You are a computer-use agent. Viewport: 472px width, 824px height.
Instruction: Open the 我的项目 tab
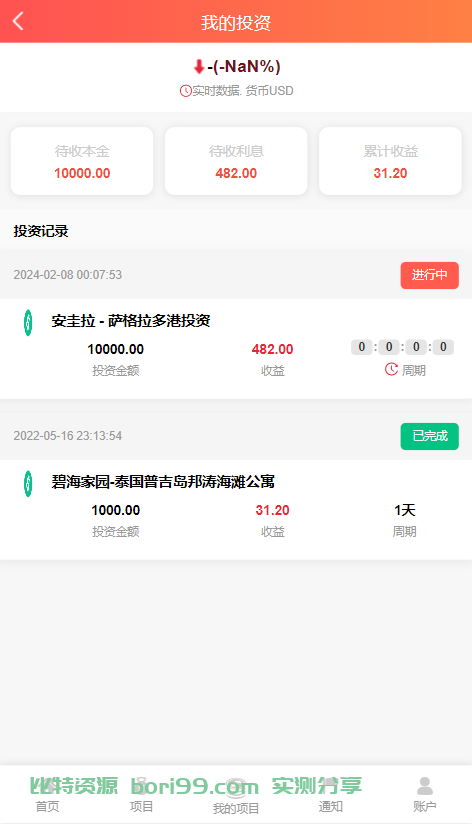pyautogui.click(x=236, y=795)
